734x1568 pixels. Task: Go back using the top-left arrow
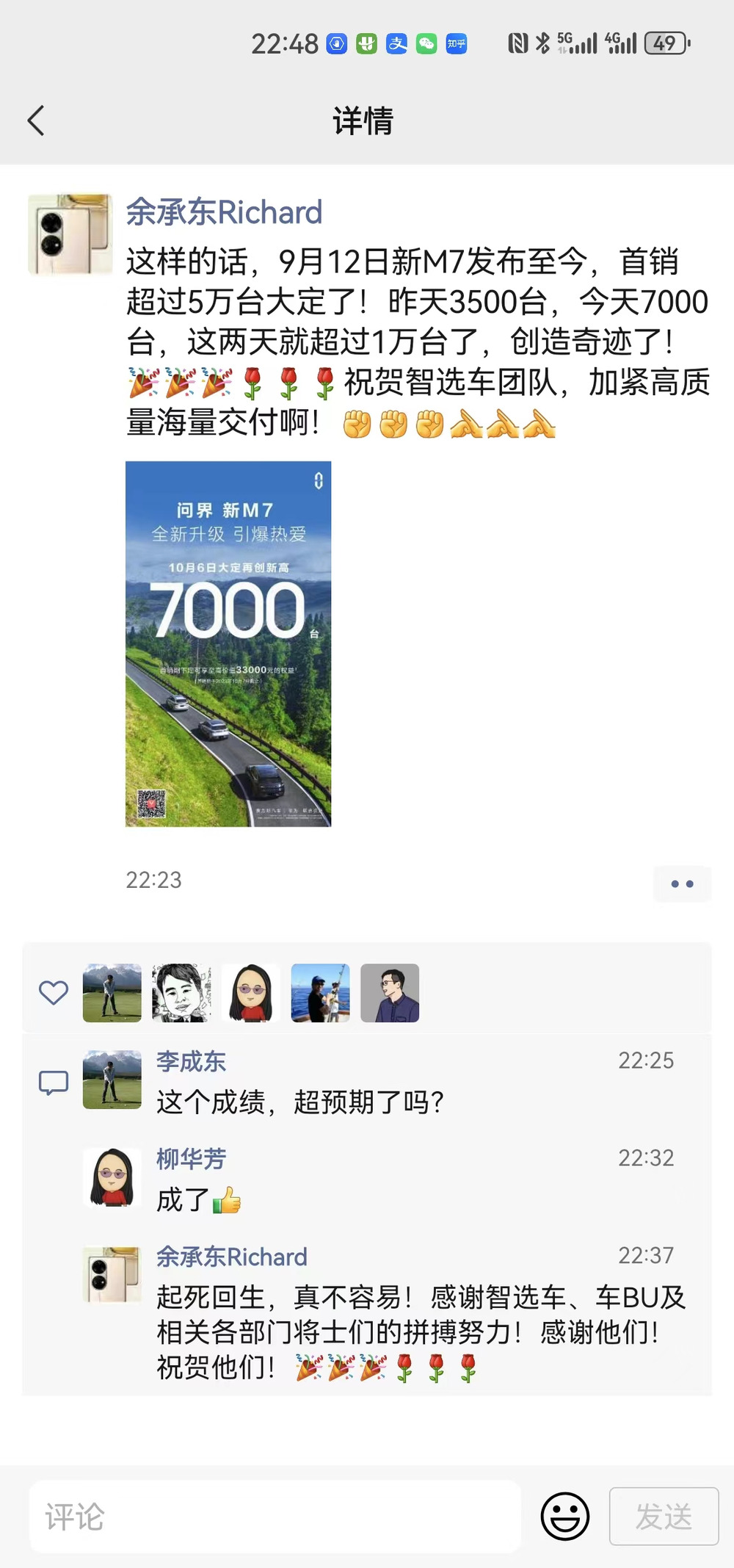[x=36, y=120]
